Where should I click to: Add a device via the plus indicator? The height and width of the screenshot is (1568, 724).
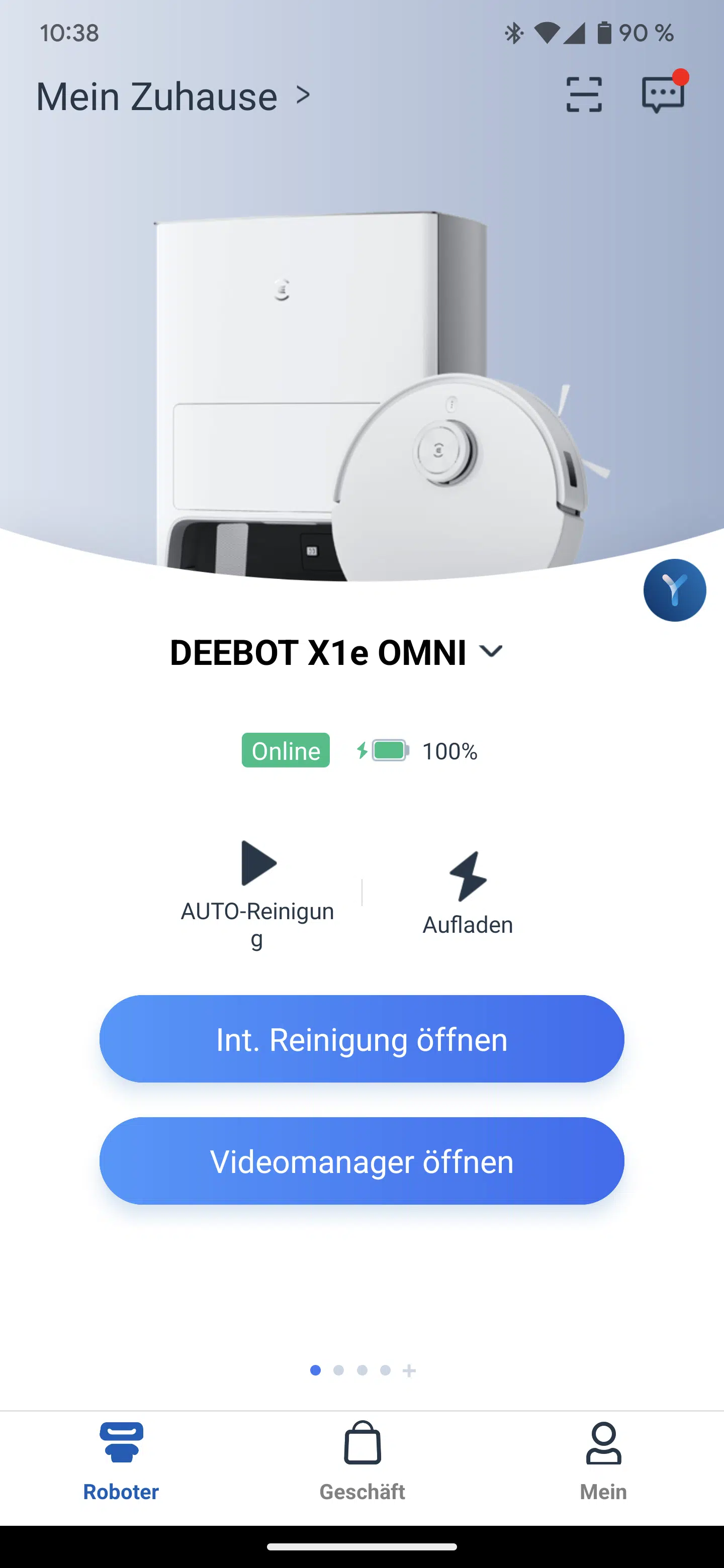[x=409, y=1370]
